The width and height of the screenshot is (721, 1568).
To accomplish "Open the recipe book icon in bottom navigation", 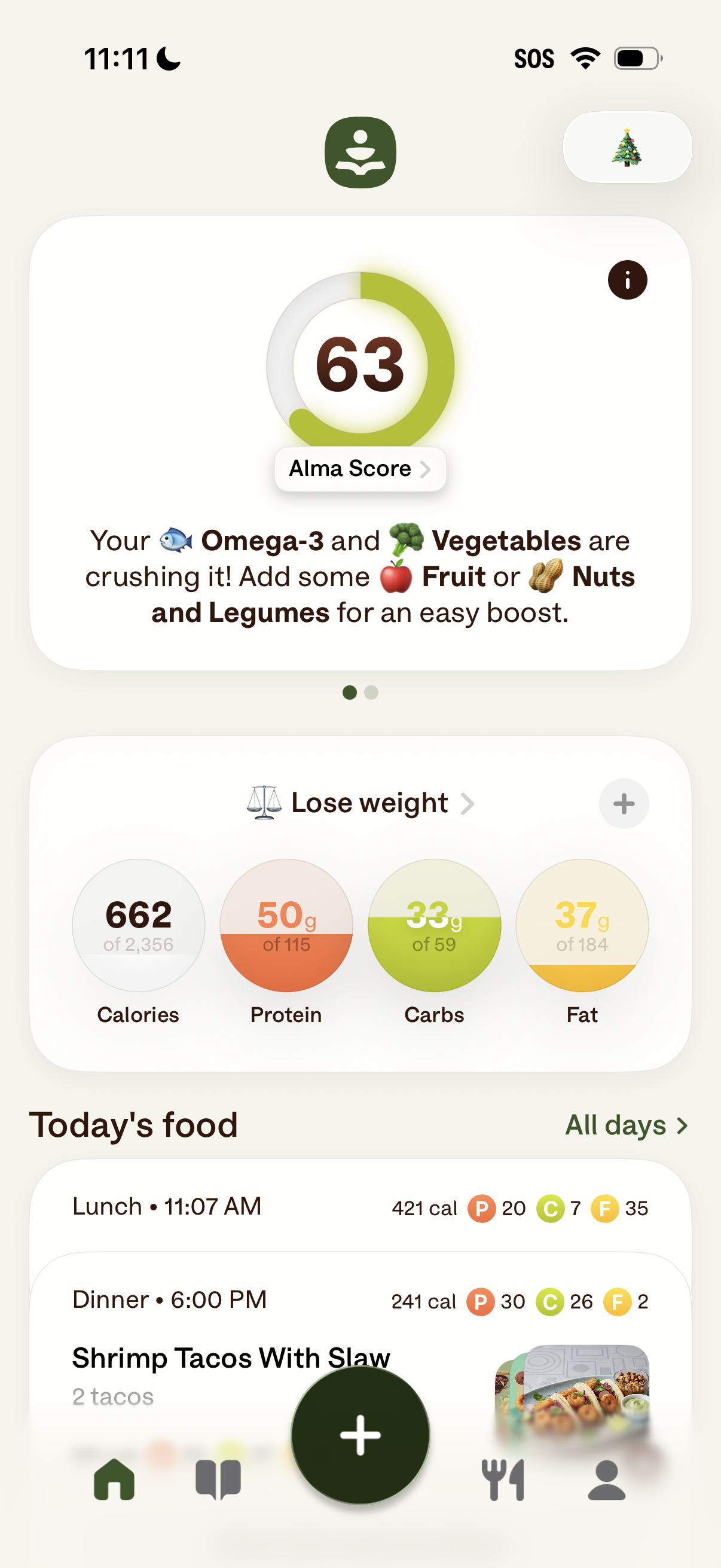I will click(x=216, y=1480).
